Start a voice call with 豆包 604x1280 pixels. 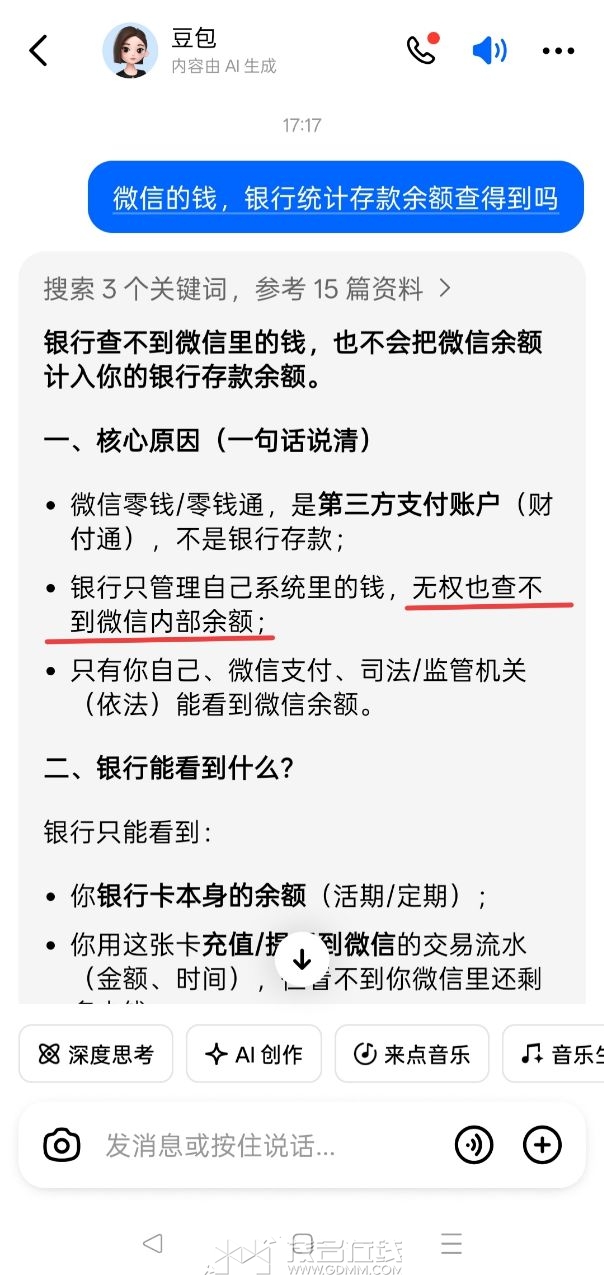(422, 50)
